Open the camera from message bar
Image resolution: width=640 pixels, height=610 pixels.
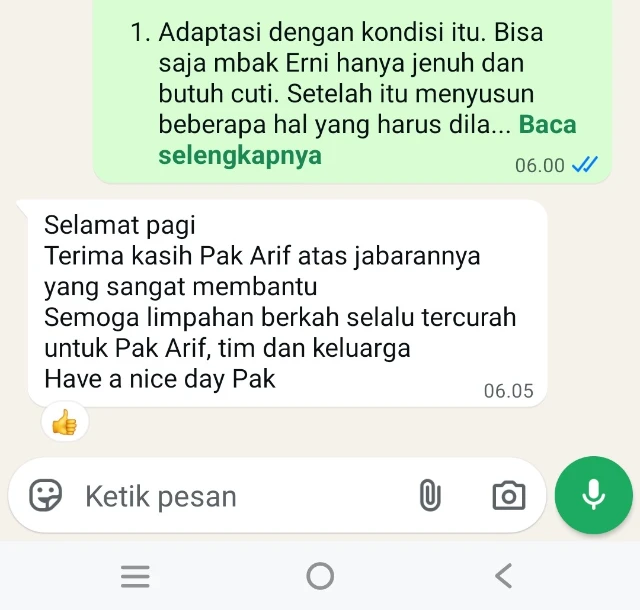click(508, 496)
